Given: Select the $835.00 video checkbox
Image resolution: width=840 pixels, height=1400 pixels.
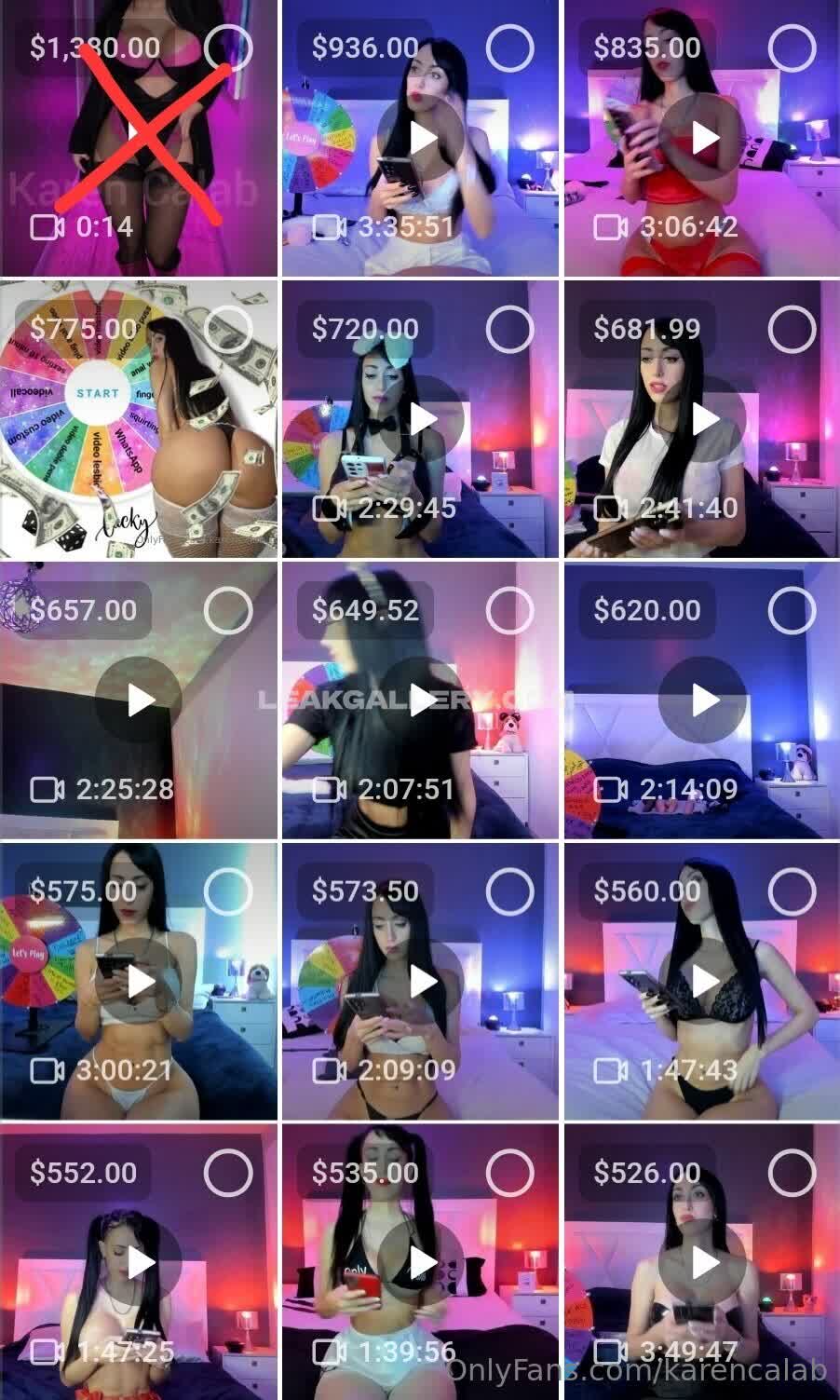Looking at the screenshot, I should [x=792, y=48].
